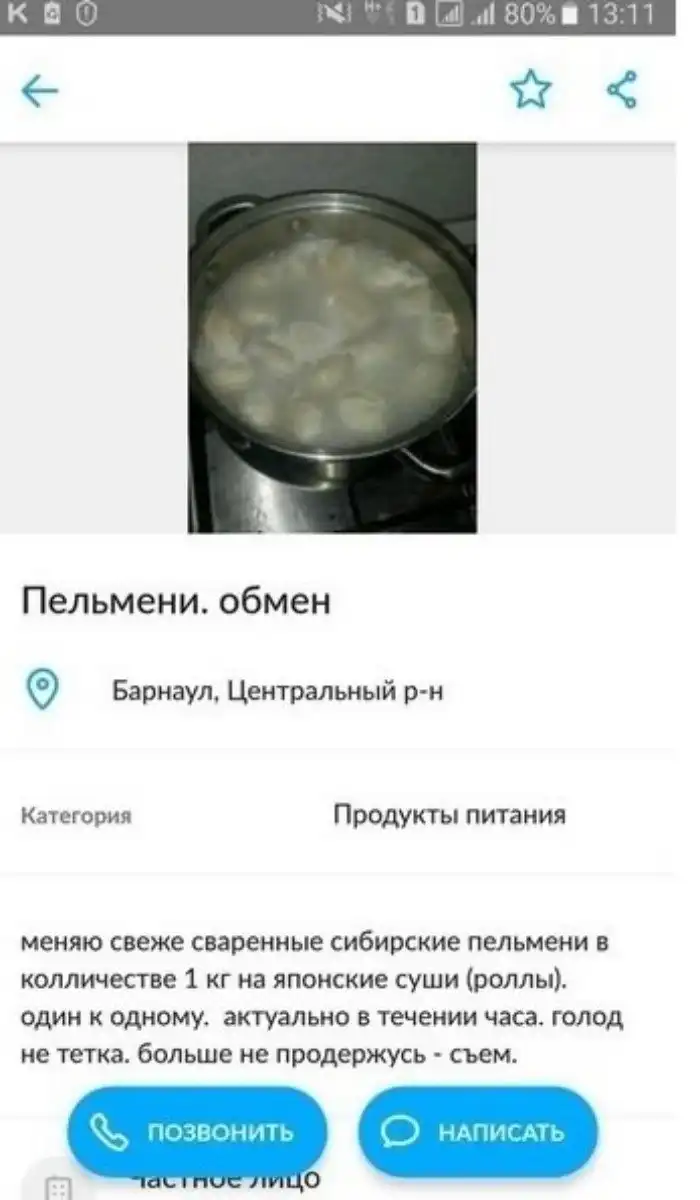Share this pelmeni listing
The width and height of the screenshot is (700, 1200).
[622, 90]
